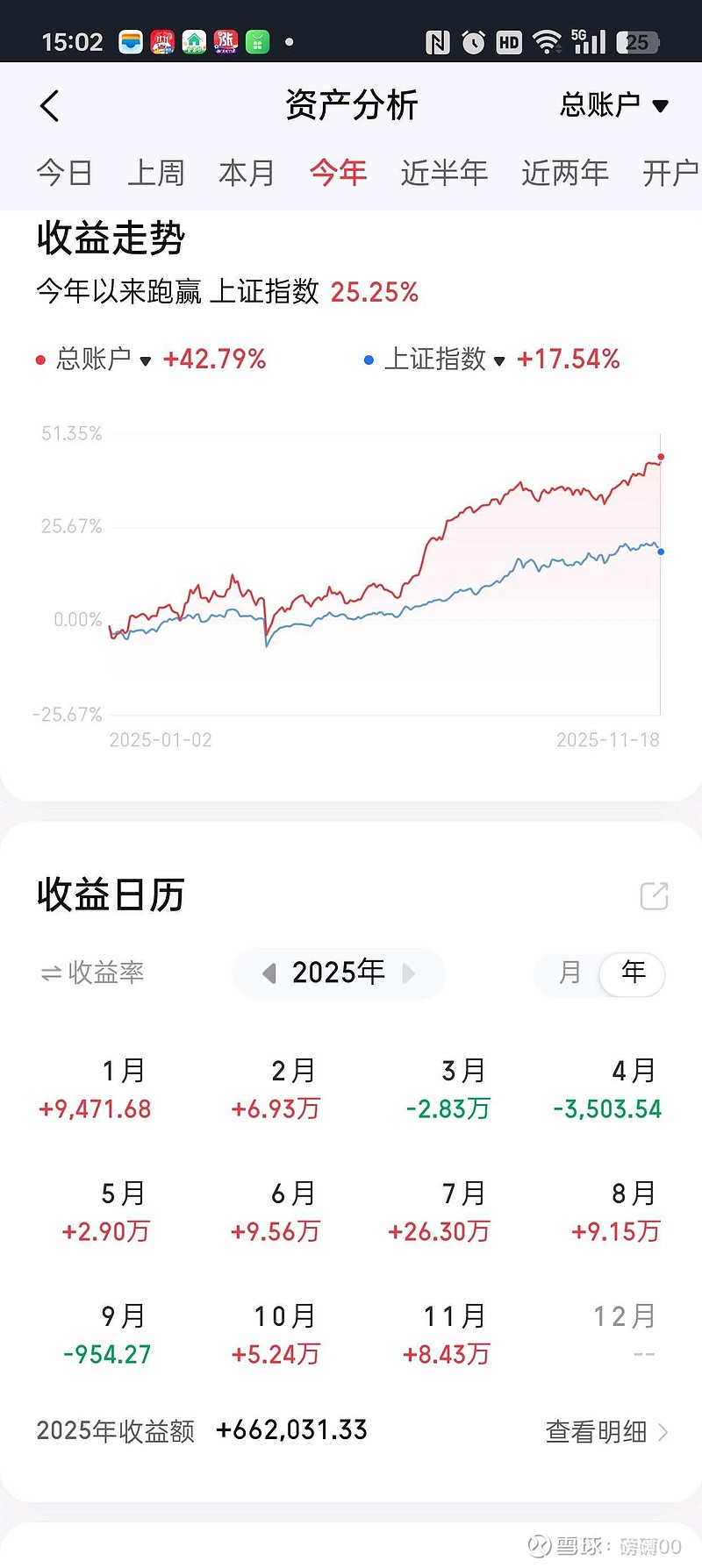Tap the Wi-Fi indicator in the status bar
Image resolution: width=702 pixels, height=1568 pixels.
pos(546,41)
